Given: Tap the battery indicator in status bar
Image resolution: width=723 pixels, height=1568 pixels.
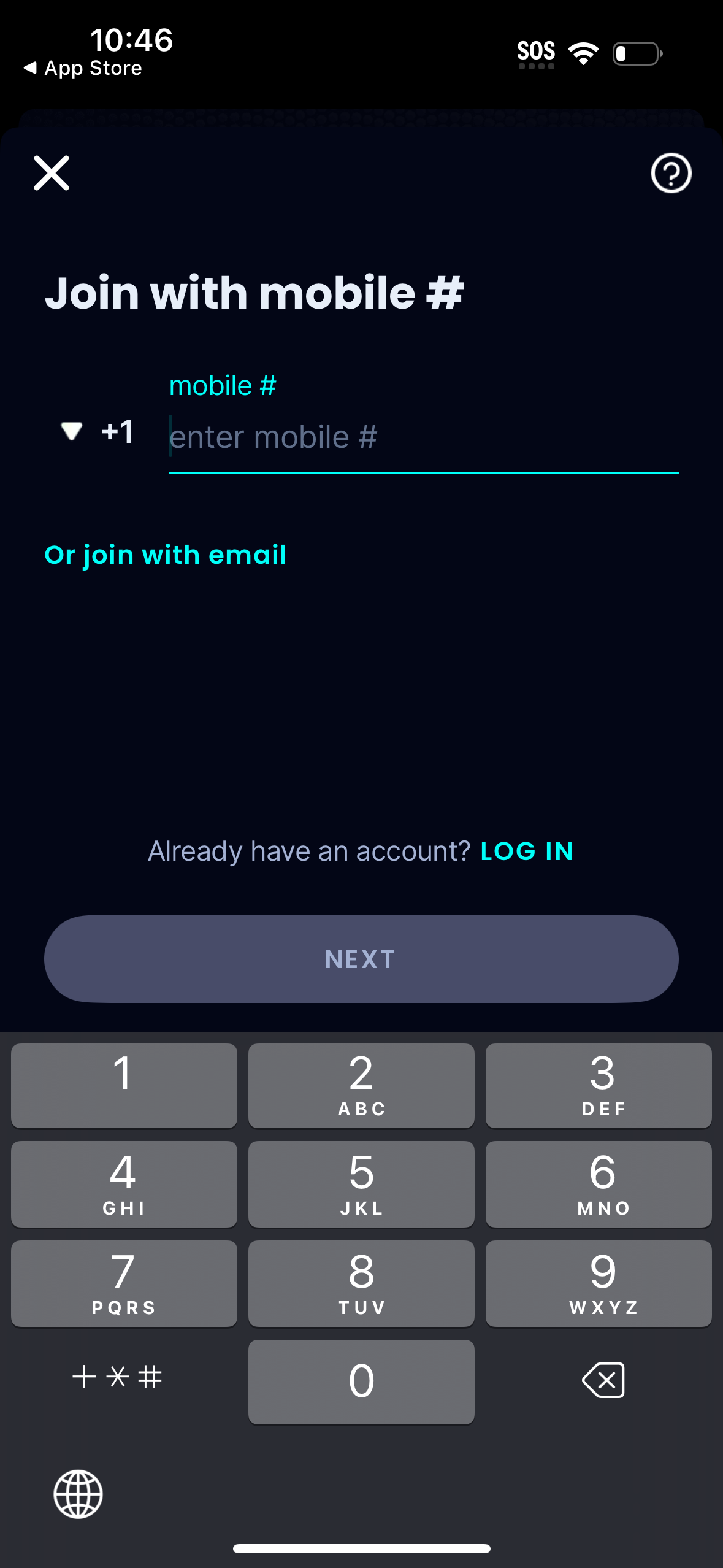Looking at the screenshot, I should pos(637,54).
